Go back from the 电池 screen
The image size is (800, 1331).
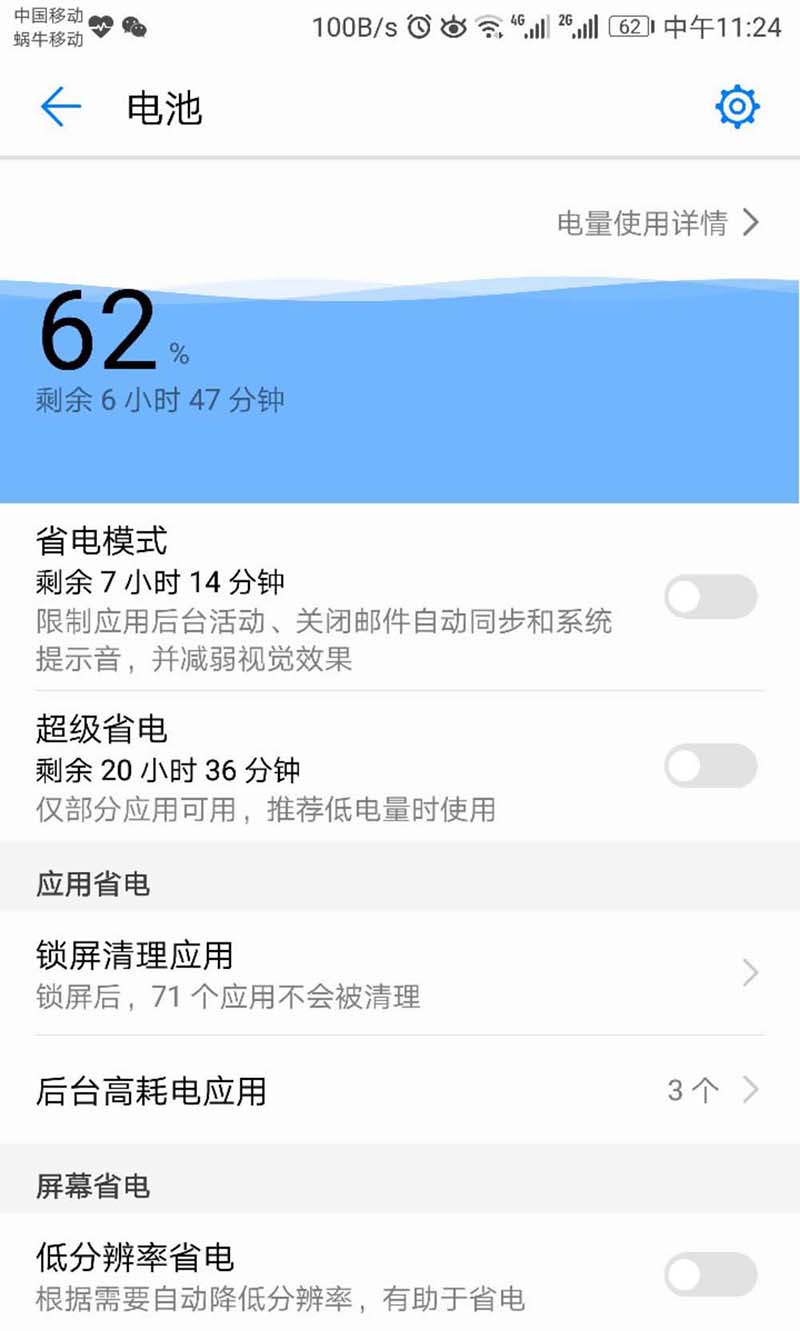tap(60, 106)
